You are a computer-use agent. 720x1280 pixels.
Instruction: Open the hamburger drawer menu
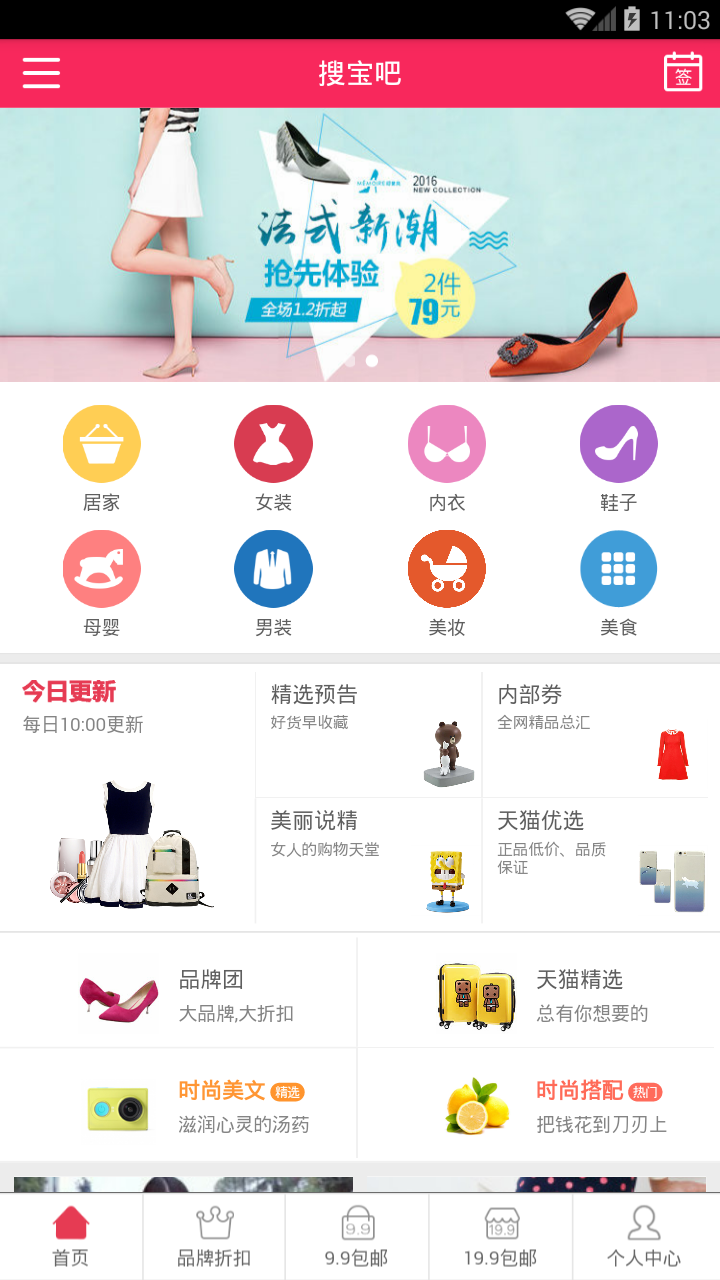point(41,73)
